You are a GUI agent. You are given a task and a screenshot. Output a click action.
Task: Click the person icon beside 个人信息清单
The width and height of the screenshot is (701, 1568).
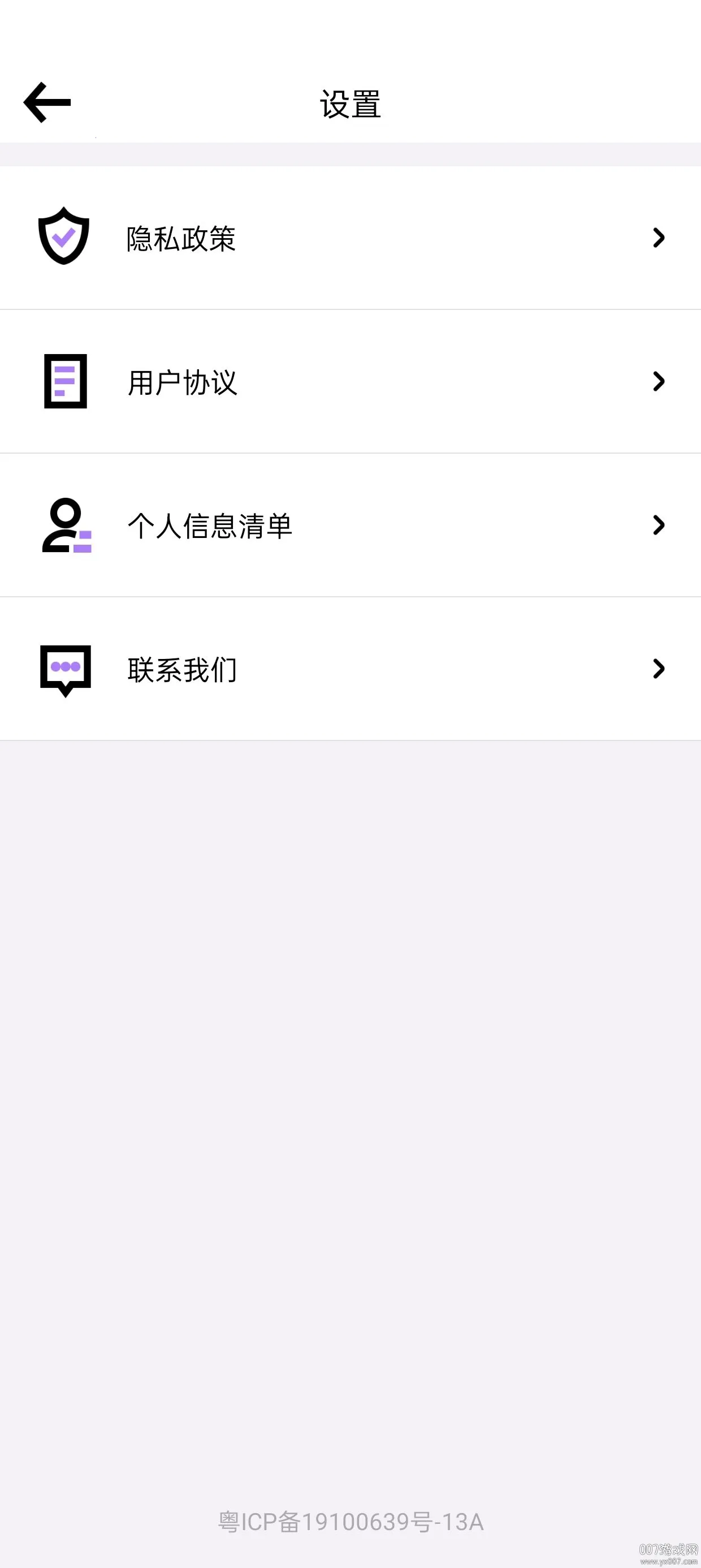point(64,525)
